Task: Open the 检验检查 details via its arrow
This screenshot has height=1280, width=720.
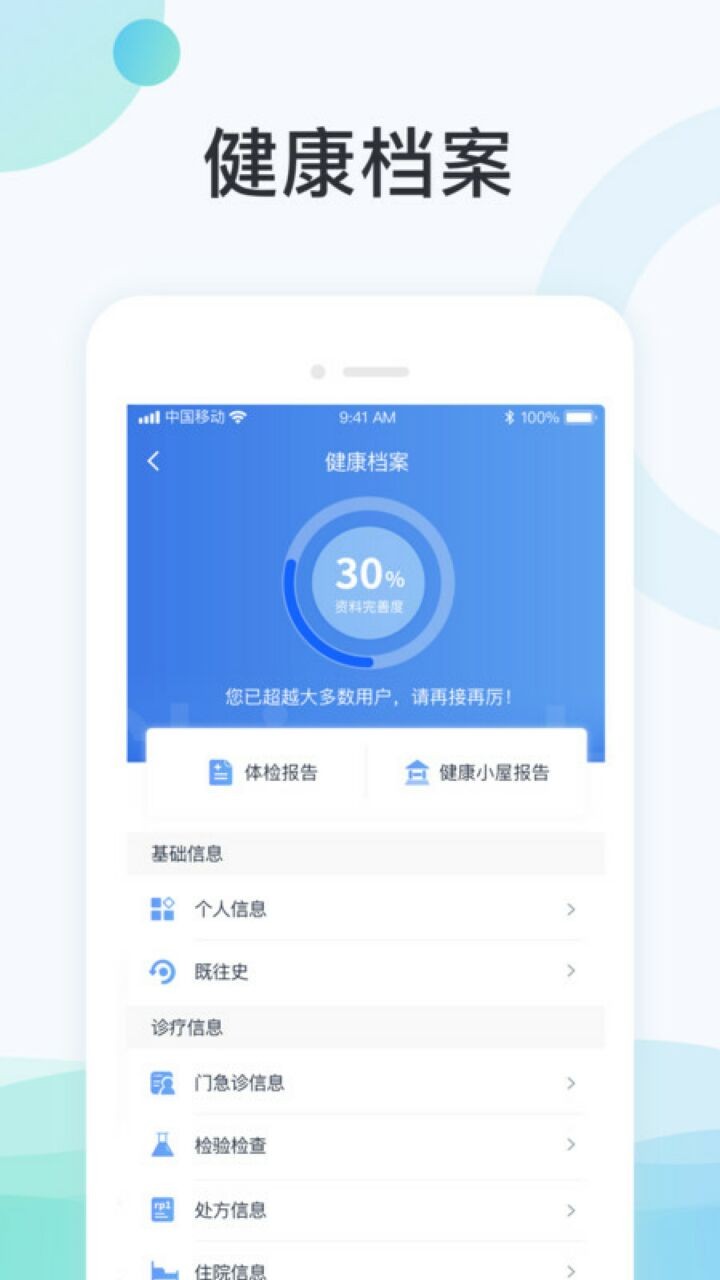Action: 570,1146
